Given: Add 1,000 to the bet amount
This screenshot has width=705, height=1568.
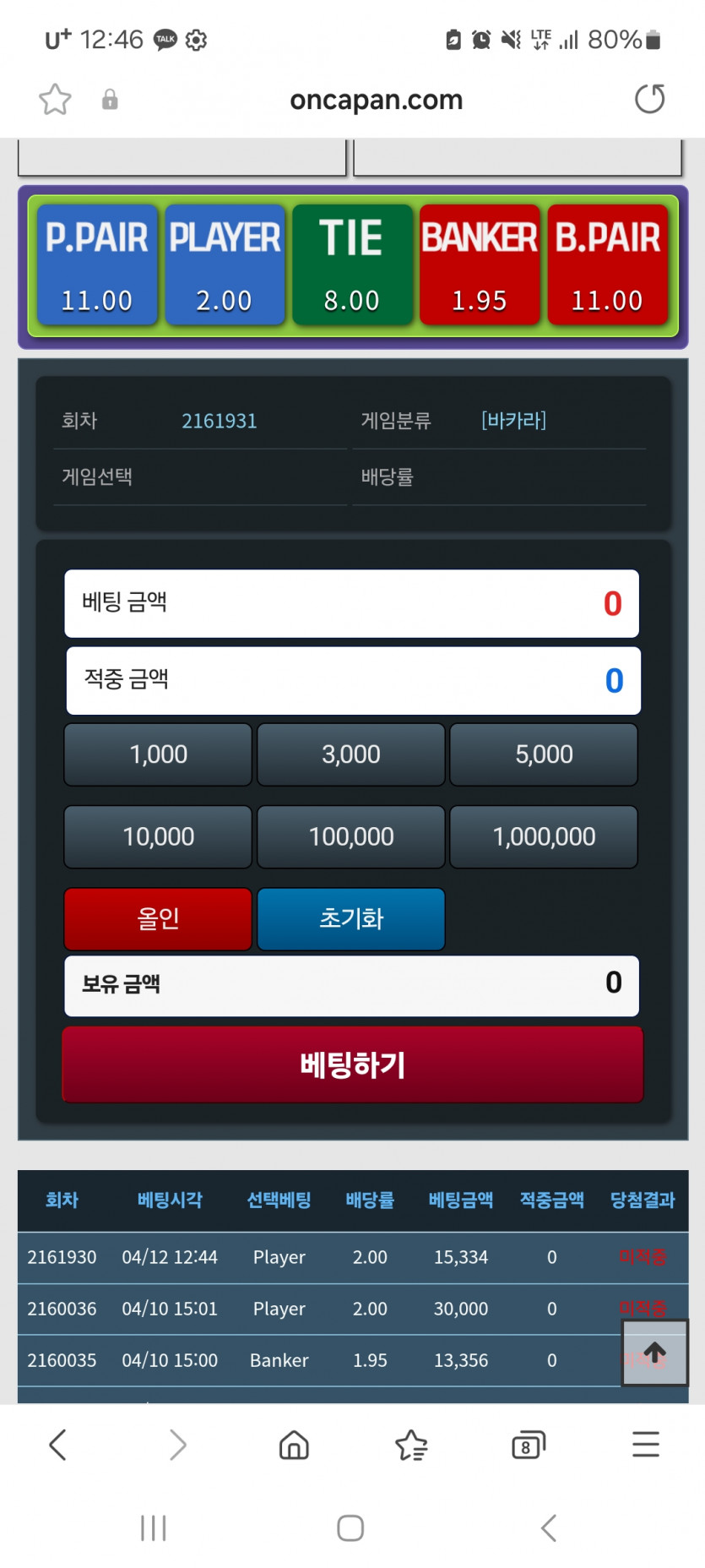Looking at the screenshot, I should pyautogui.click(x=159, y=754).
